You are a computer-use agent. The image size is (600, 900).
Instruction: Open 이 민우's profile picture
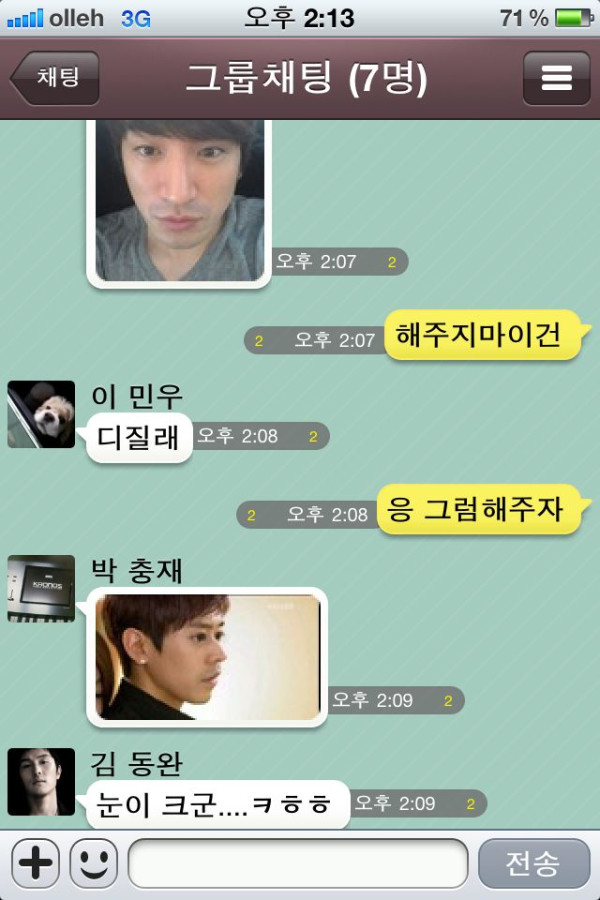click(41, 414)
